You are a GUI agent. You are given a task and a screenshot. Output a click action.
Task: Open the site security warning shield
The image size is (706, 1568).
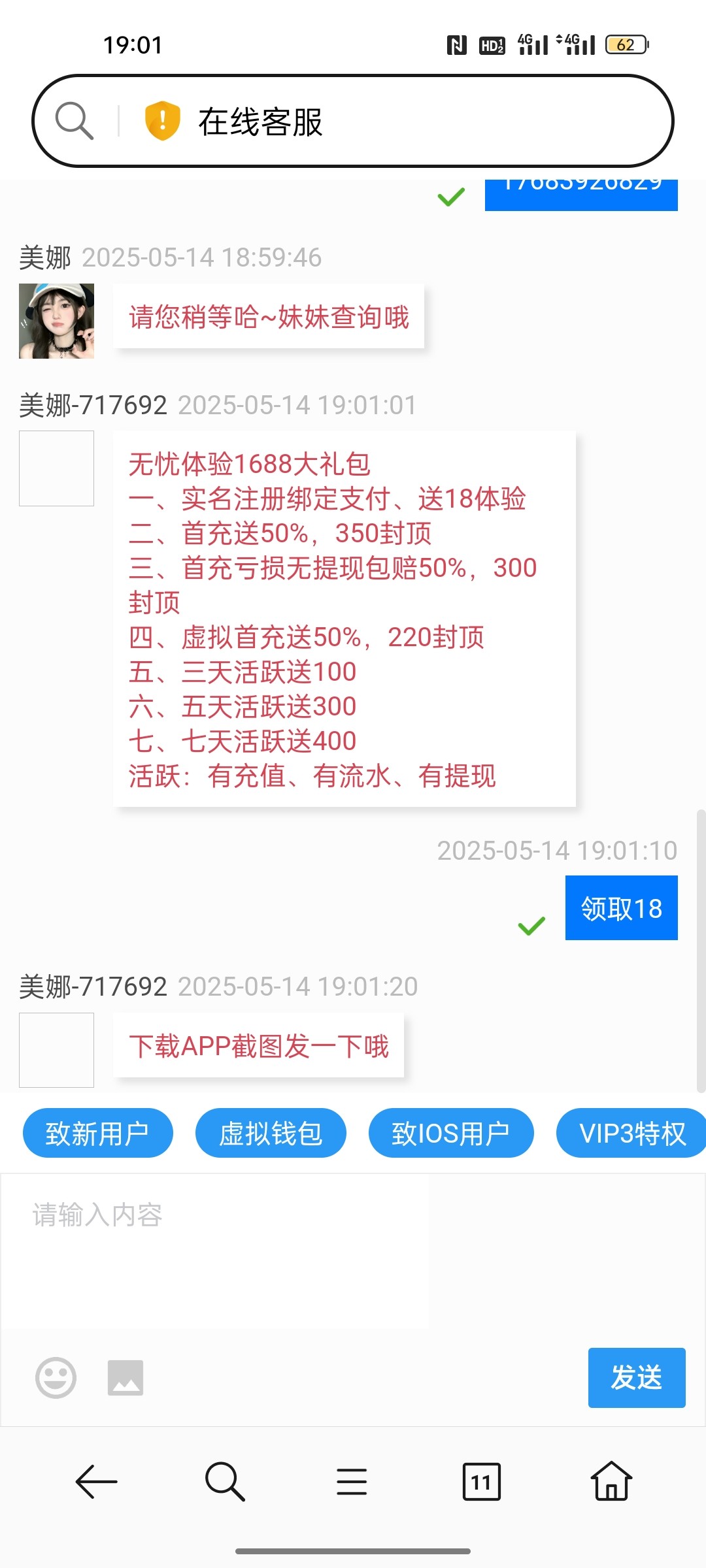[x=162, y=121]
